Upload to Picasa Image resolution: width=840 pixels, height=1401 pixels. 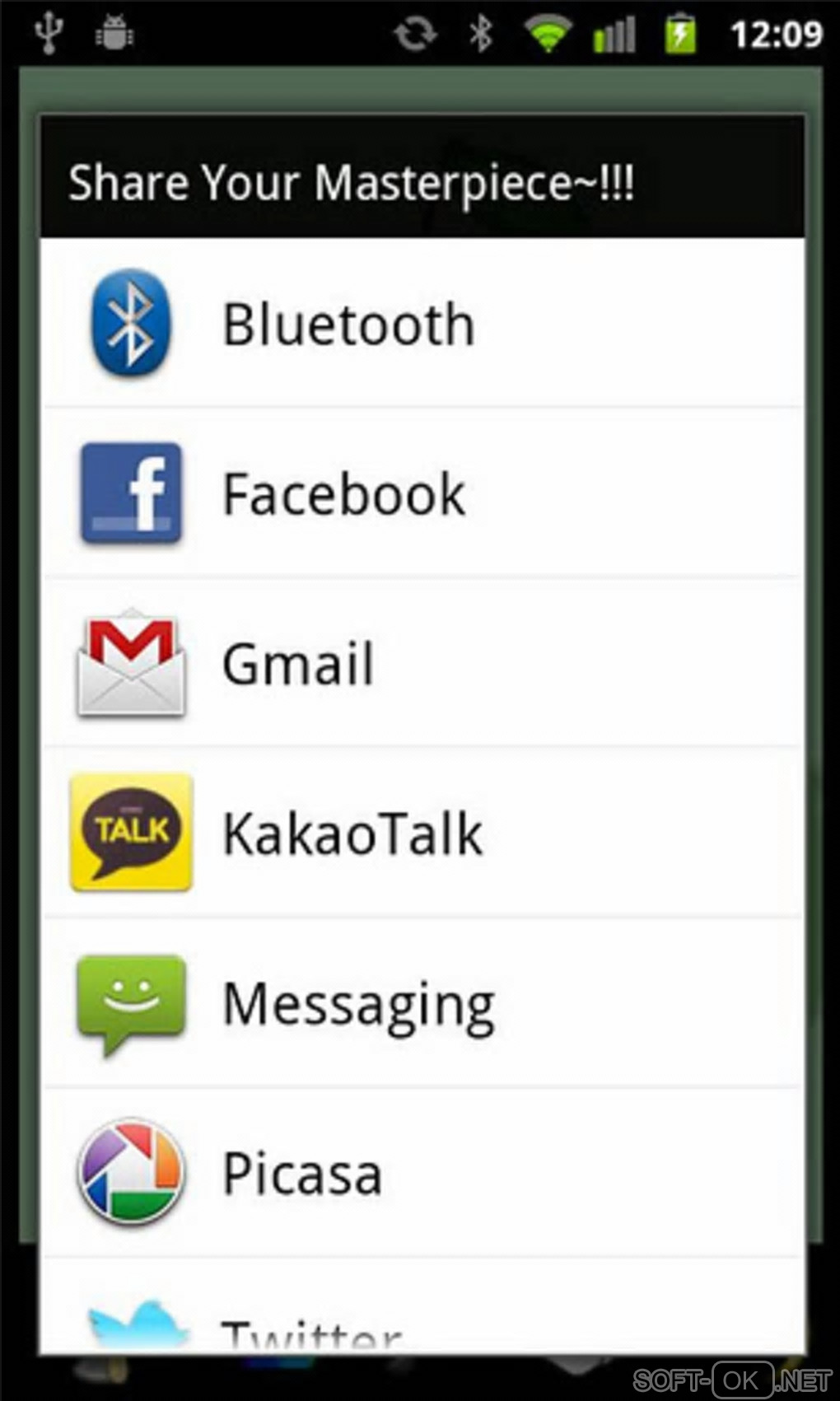coord(420,1173)
